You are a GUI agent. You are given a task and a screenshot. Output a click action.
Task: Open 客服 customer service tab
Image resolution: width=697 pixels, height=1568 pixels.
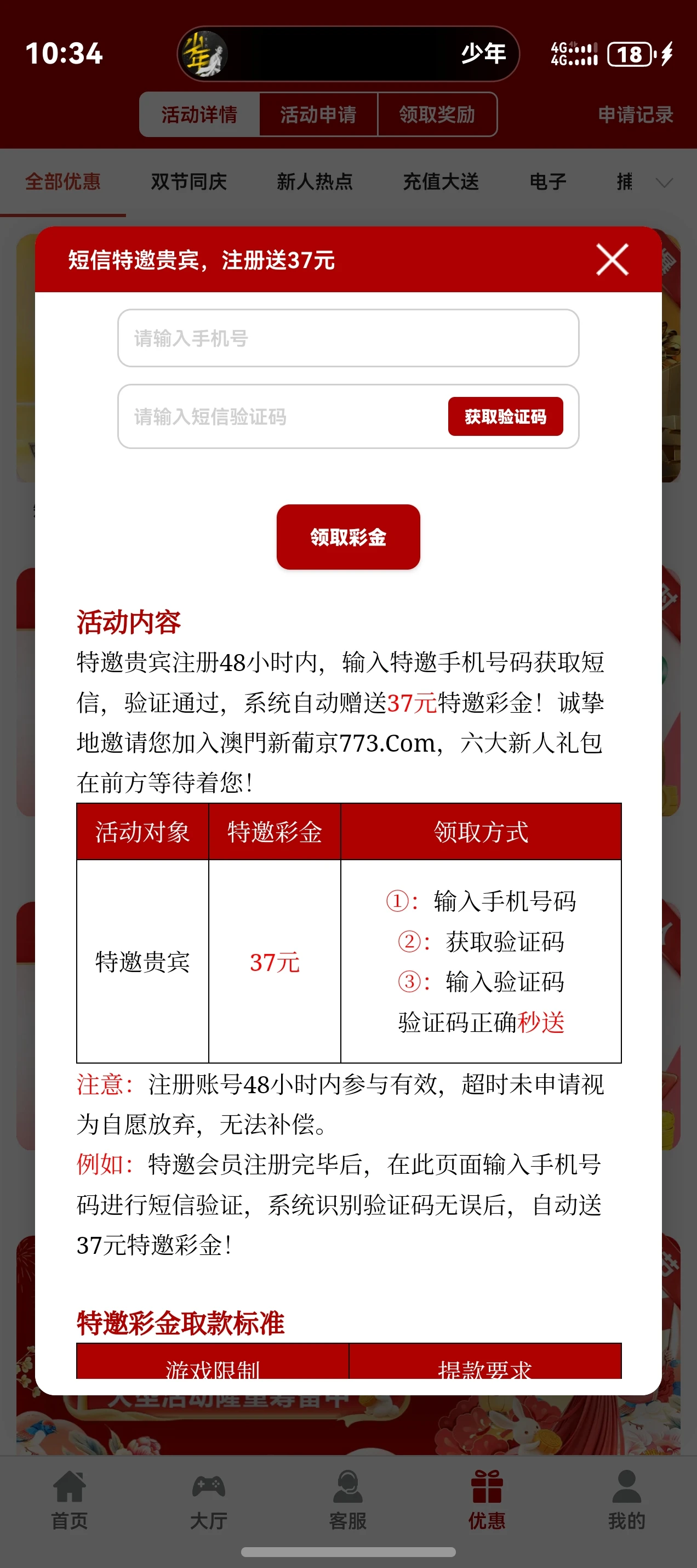(x=348, y=1500)
